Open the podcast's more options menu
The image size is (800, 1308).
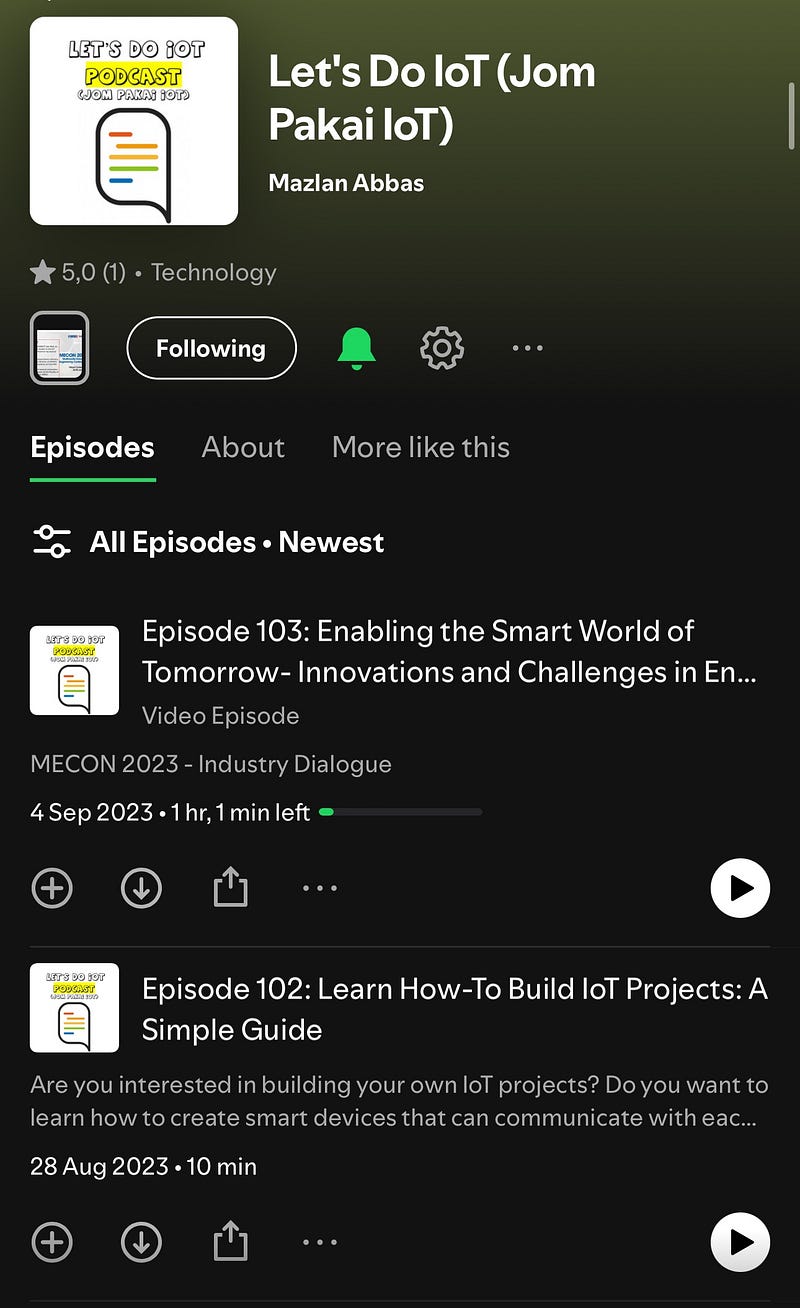pos(527,348)
